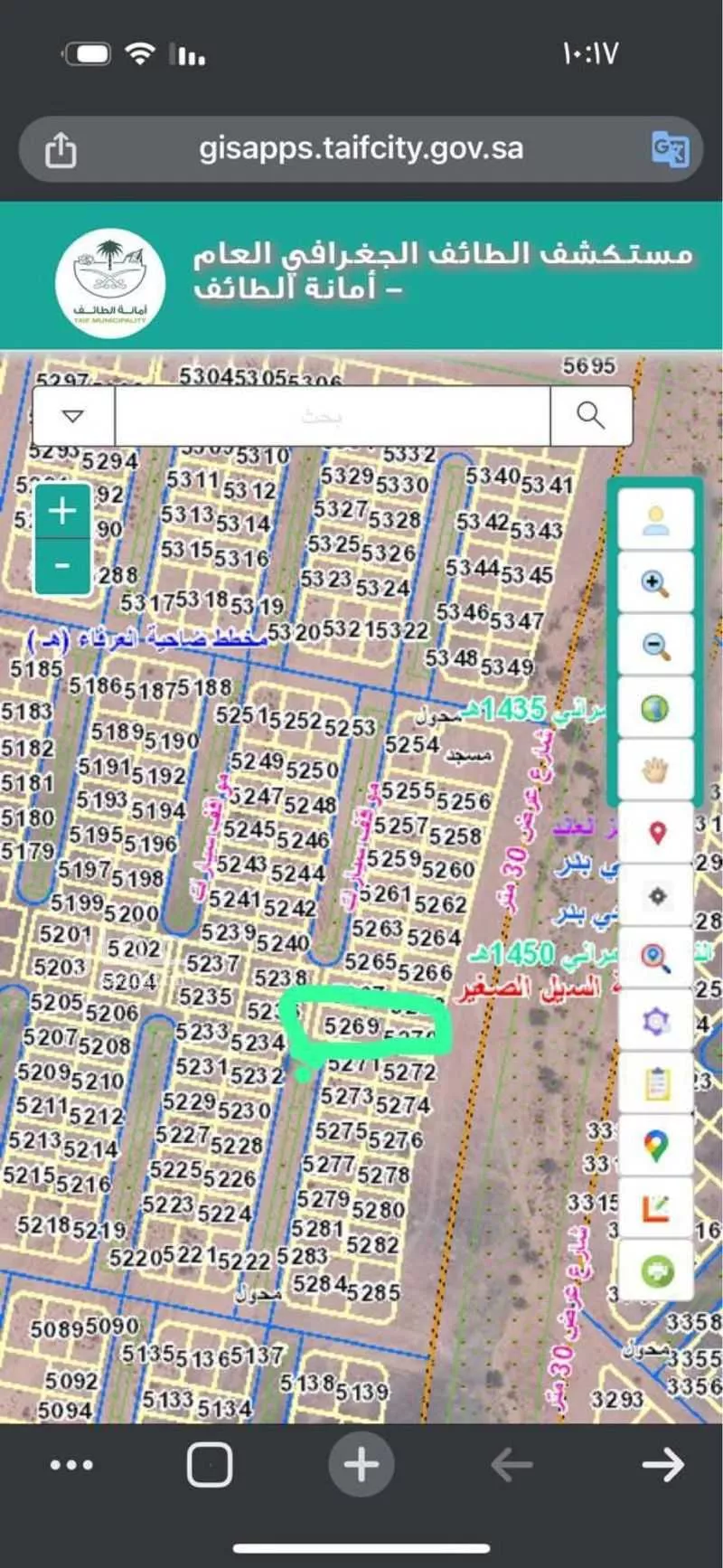
Task: Open the purple settings gear tool
Action: pos(656,1021)
